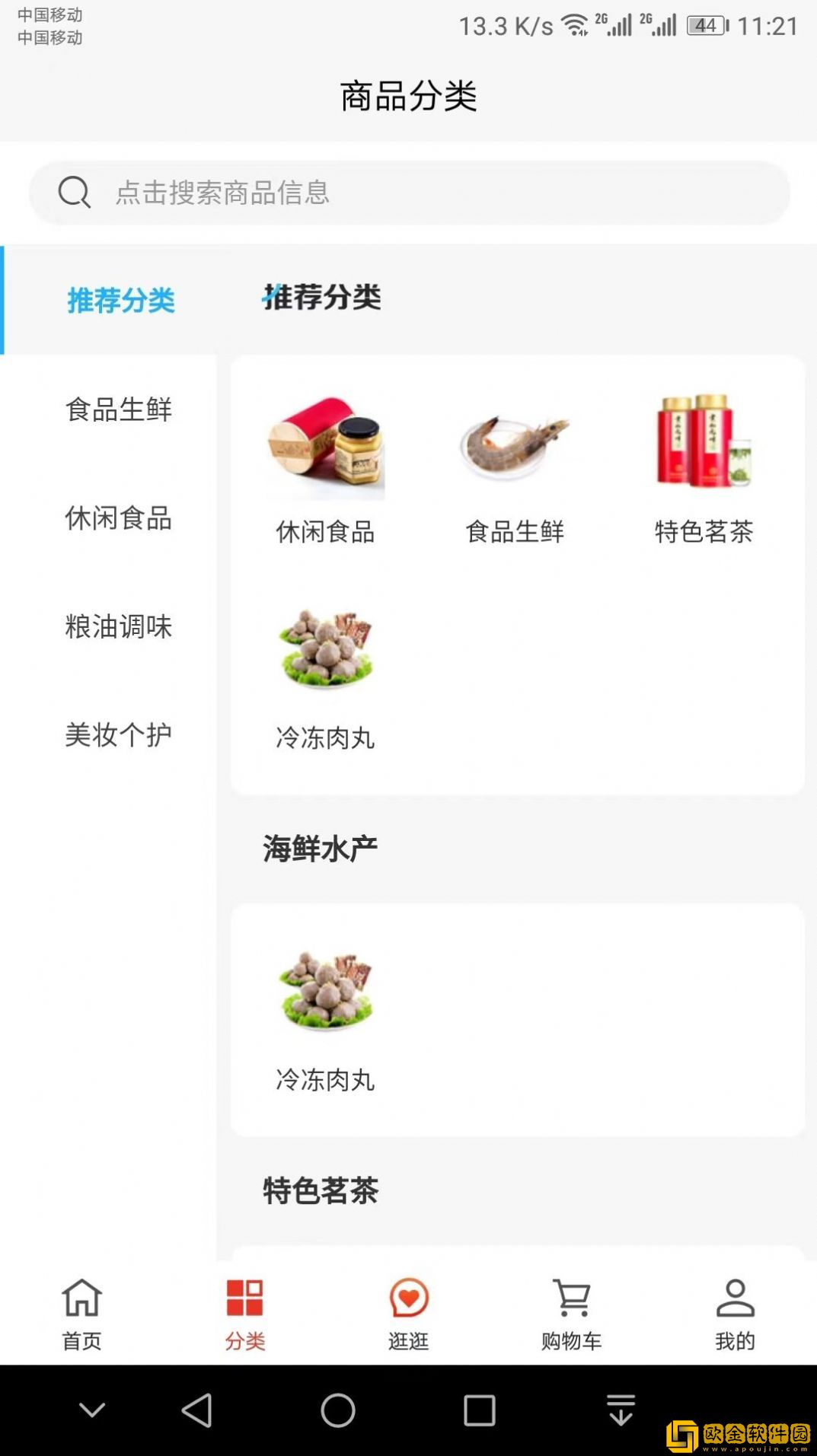Tap the search input field

(x=381, y=193)
